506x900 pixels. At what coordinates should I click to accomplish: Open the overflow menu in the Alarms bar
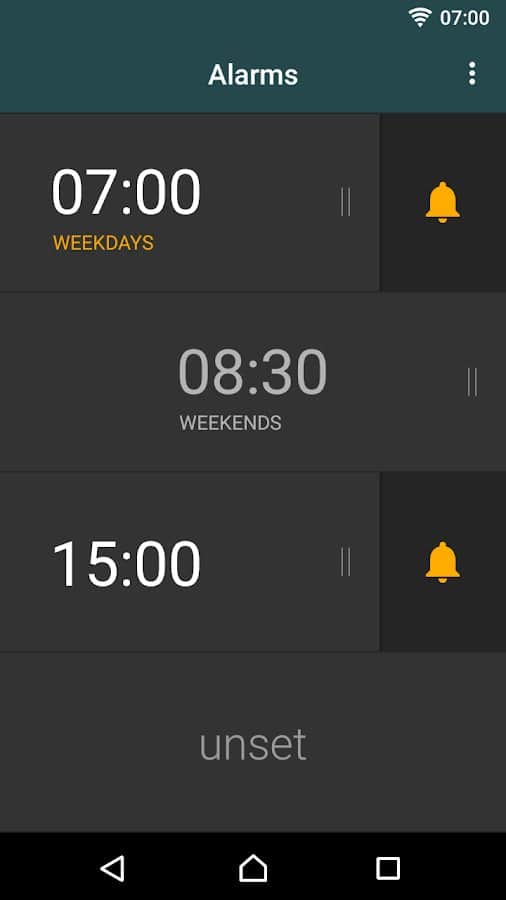(x=472, y=74)
